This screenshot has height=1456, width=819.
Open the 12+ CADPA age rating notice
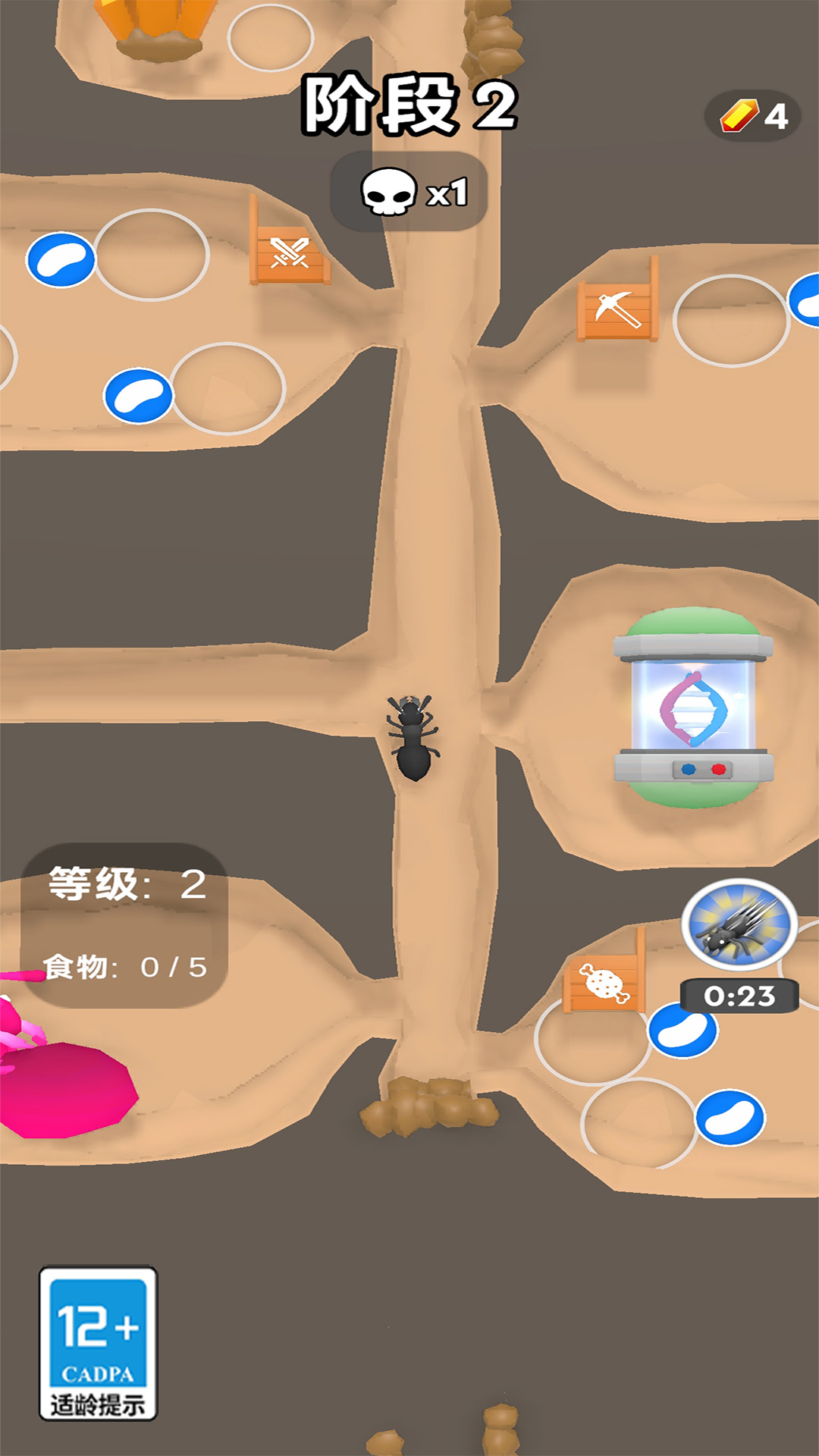click(x=98, y=1343)
